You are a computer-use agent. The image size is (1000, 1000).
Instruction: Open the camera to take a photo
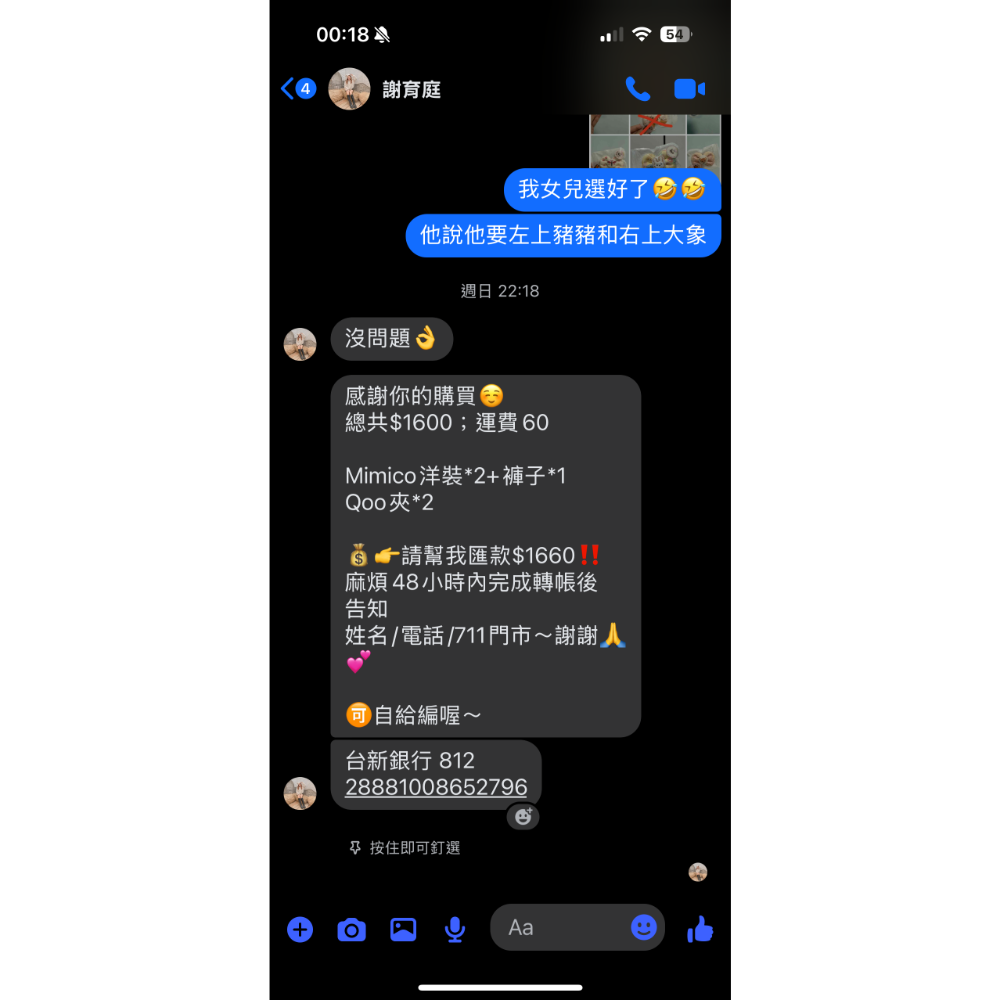click(x=351, y=930)
